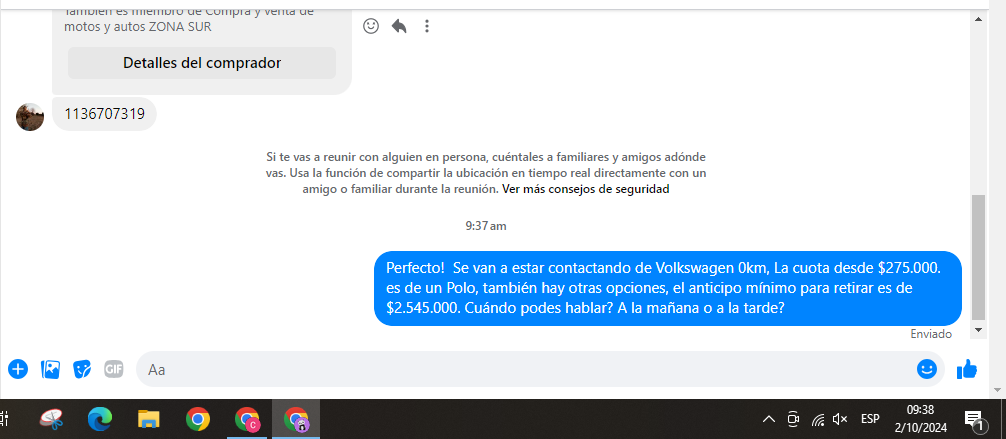Open the message's more options menu
The height and width of the screenshot is (439, 1006).
pos(427,26)
